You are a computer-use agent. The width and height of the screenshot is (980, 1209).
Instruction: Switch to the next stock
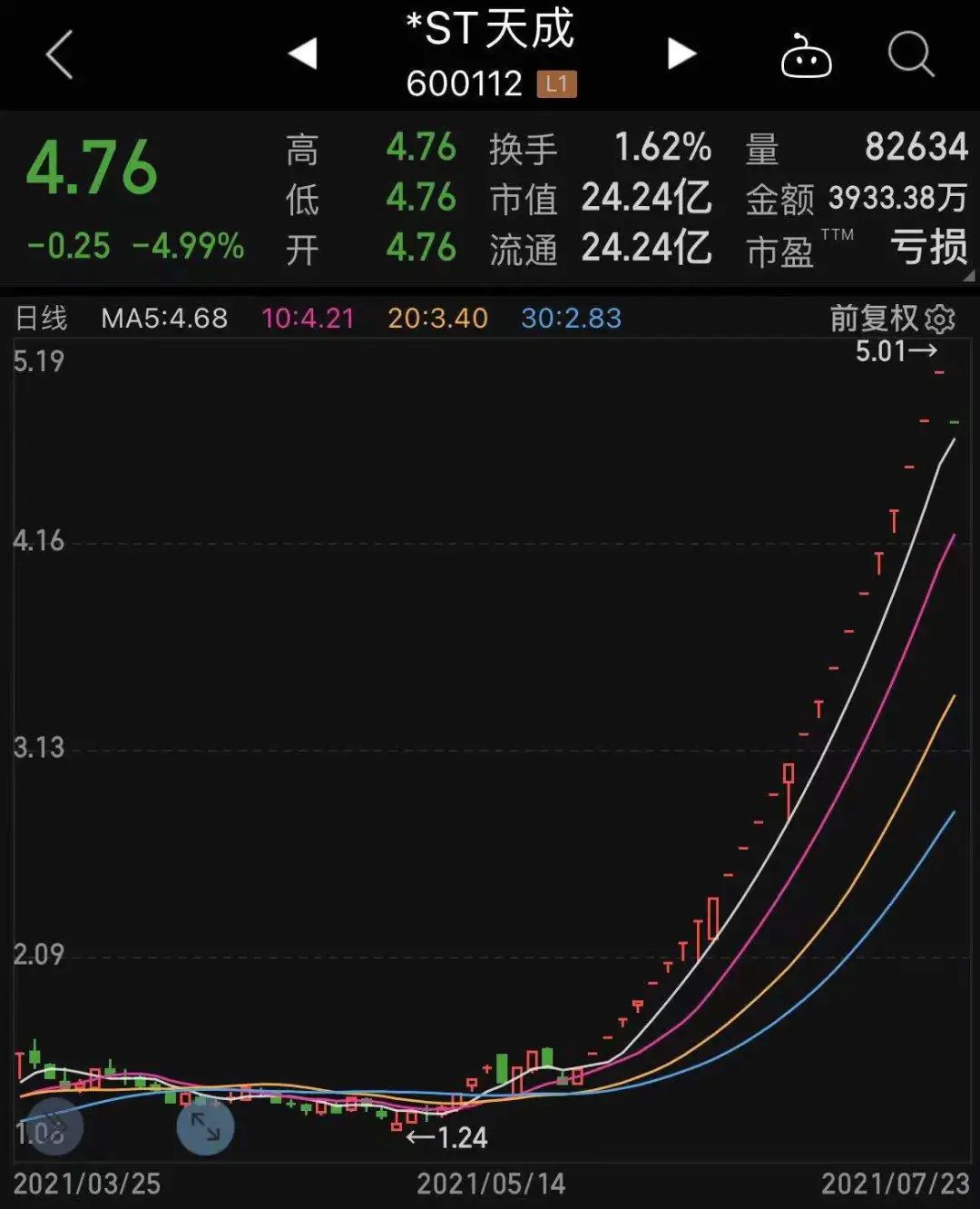[681, 54]
